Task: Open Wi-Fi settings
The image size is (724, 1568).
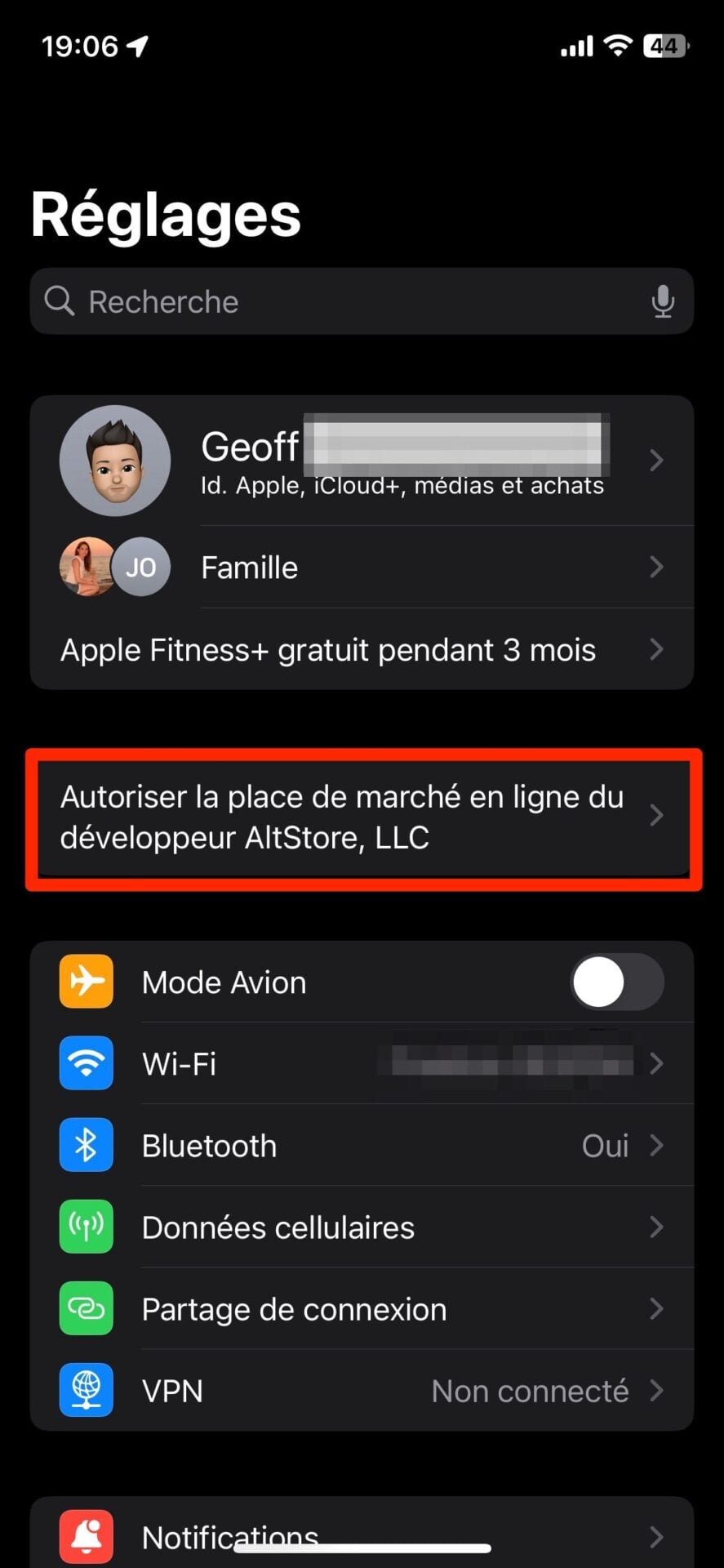Action: coord(362,1063)
